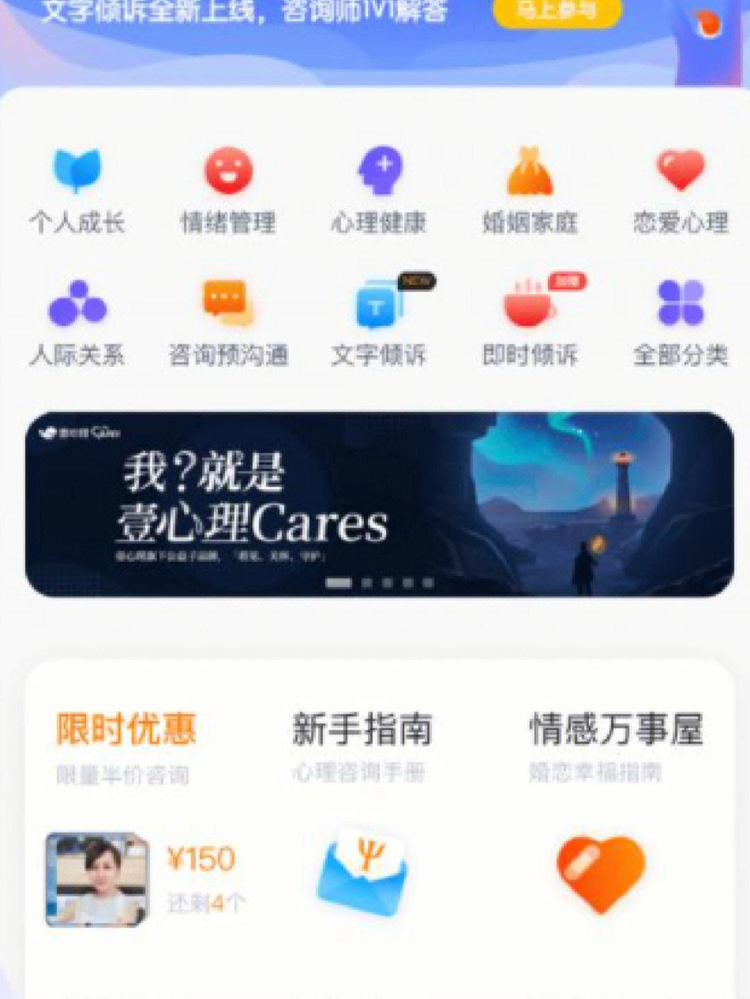750x999 pixels.
Task: Tap the 马上参与 button in the top banner
Action: click(x=557, y=12)
